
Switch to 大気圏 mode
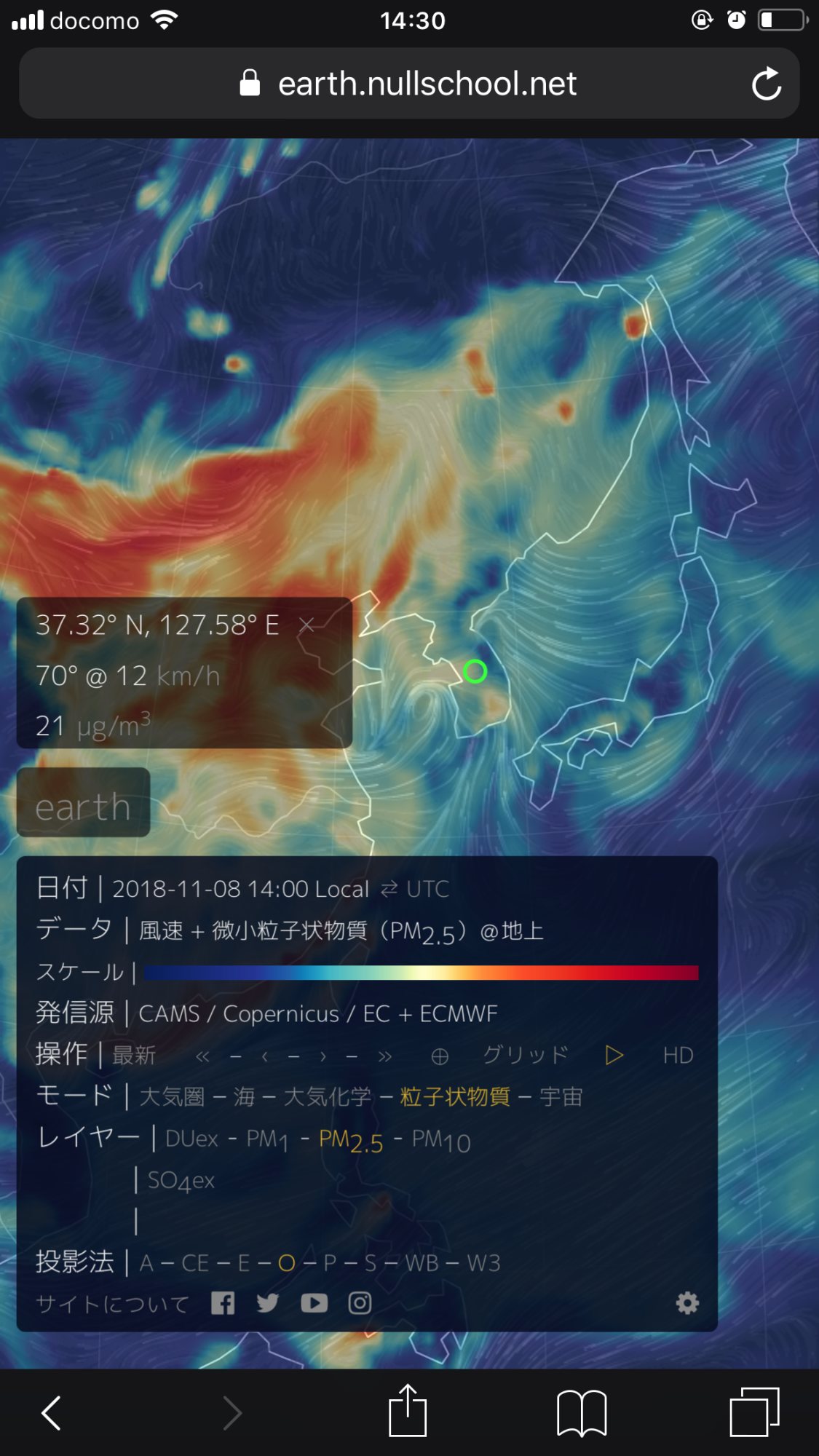(x=172, y=1097)
